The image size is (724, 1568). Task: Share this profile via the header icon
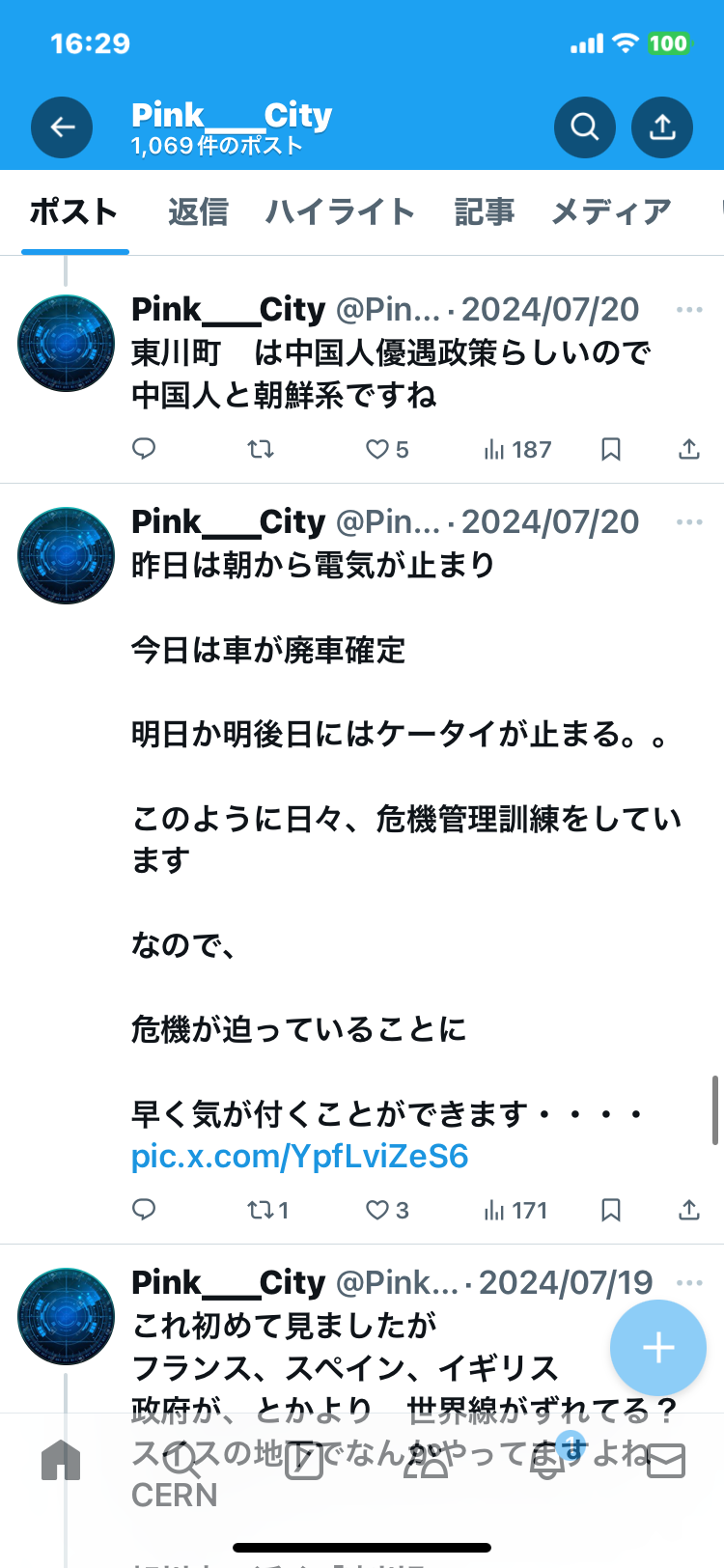(x=661, y=126)
